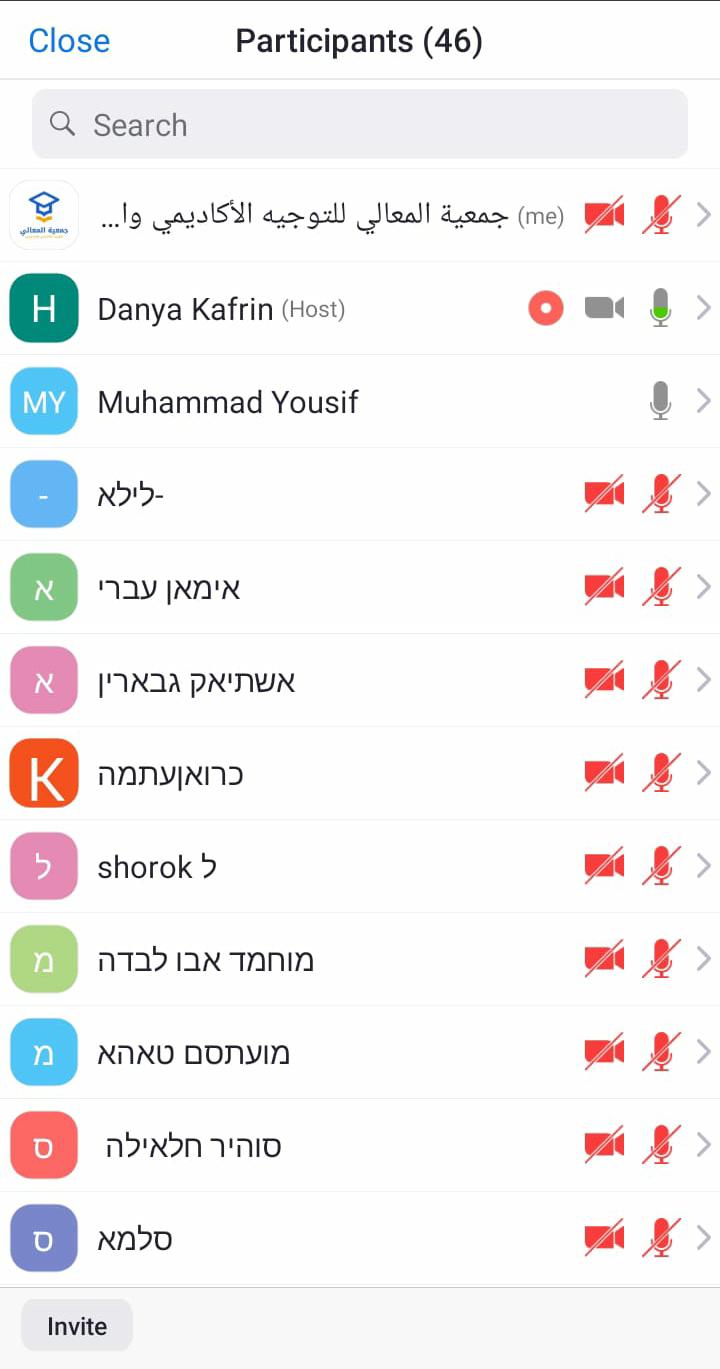Open the row for מוחמד אבו לבדה

[360, 959]
